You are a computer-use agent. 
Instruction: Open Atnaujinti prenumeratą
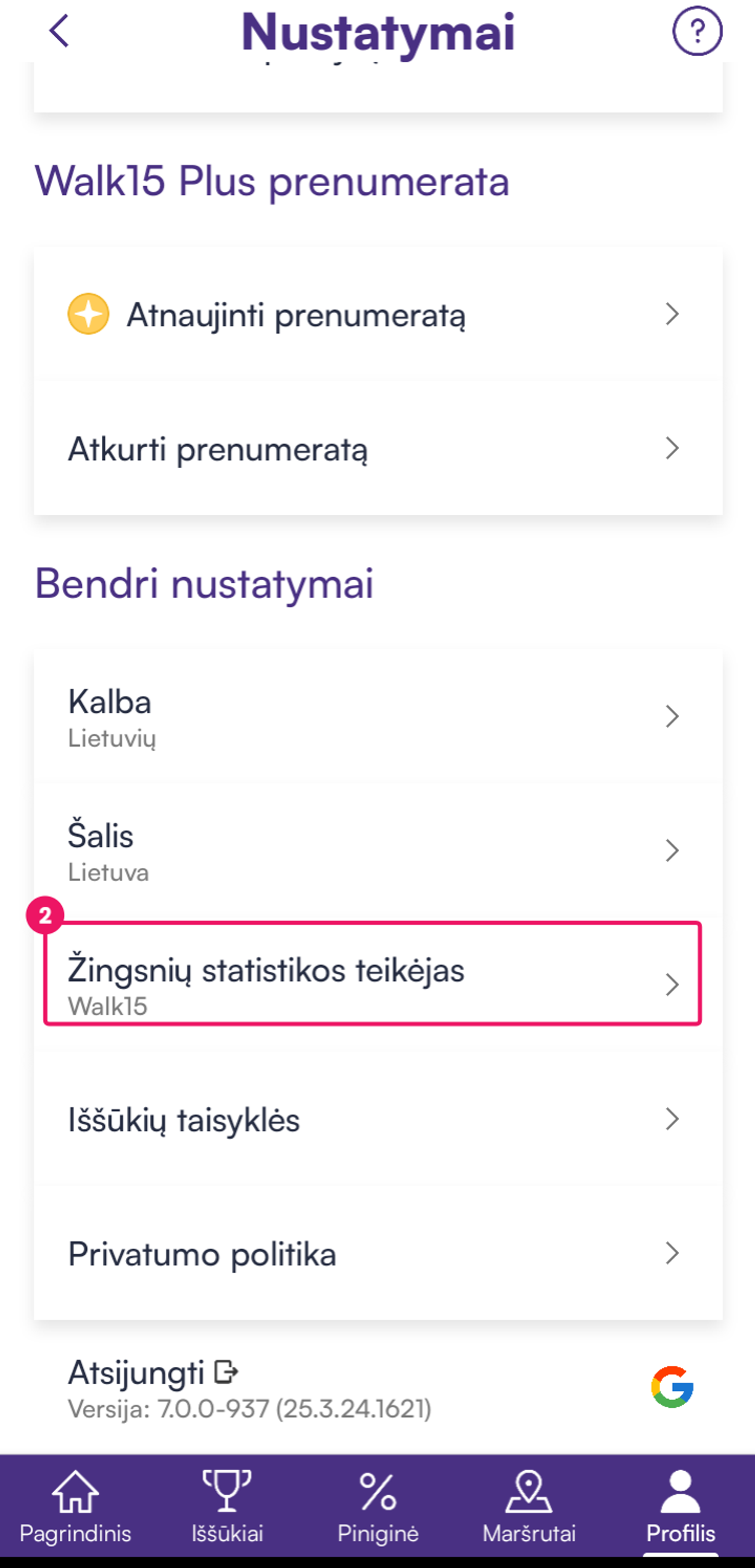(x=378, y=314)
